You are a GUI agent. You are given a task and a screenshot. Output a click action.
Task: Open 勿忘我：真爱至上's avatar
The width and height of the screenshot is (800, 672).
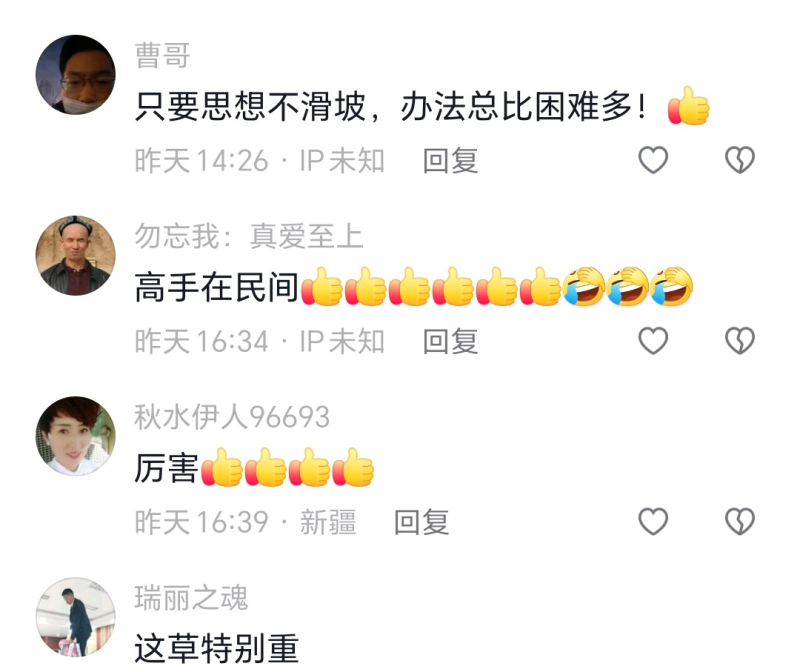pyautogui.click(x=76, y=256)
